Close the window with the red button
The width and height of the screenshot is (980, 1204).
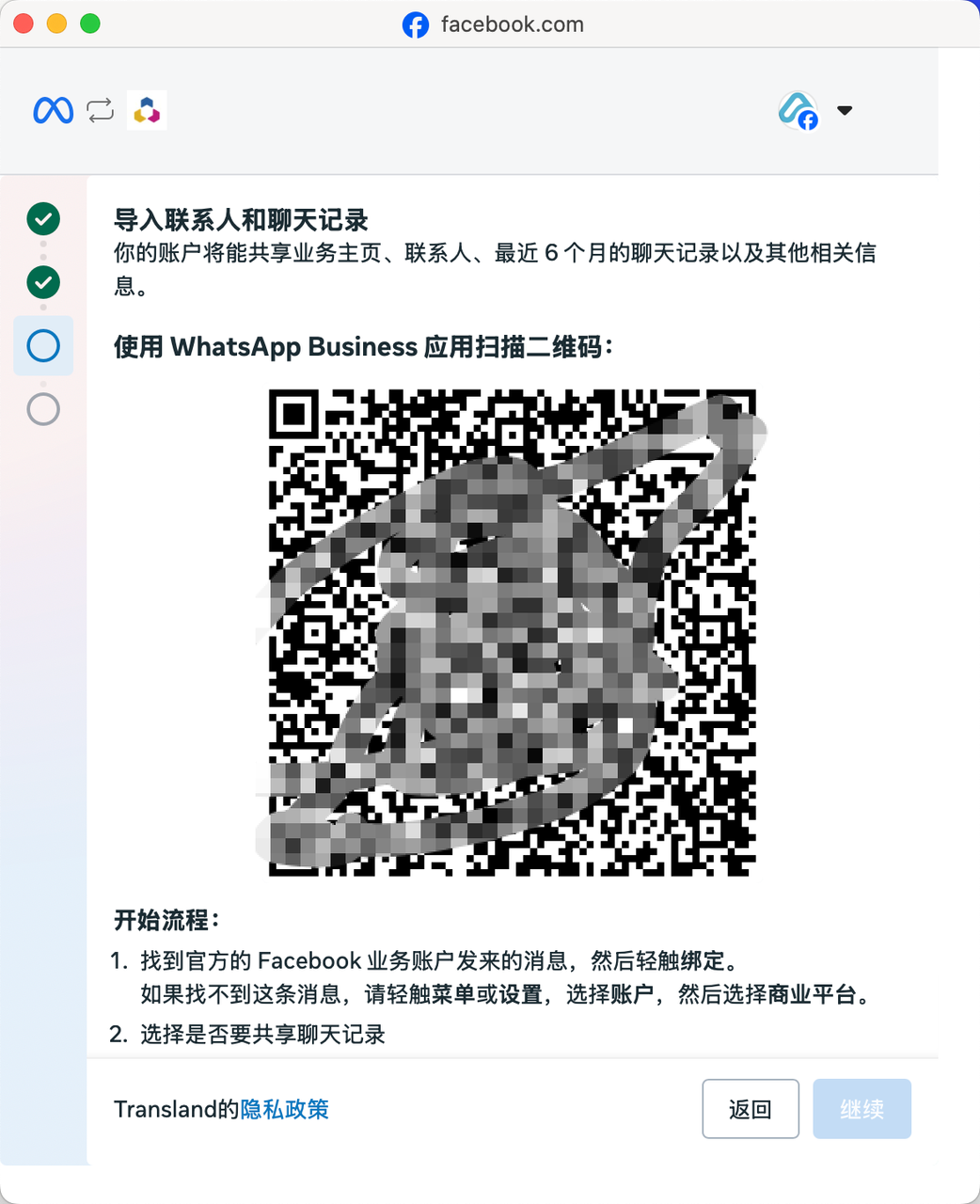click(24, 24)
